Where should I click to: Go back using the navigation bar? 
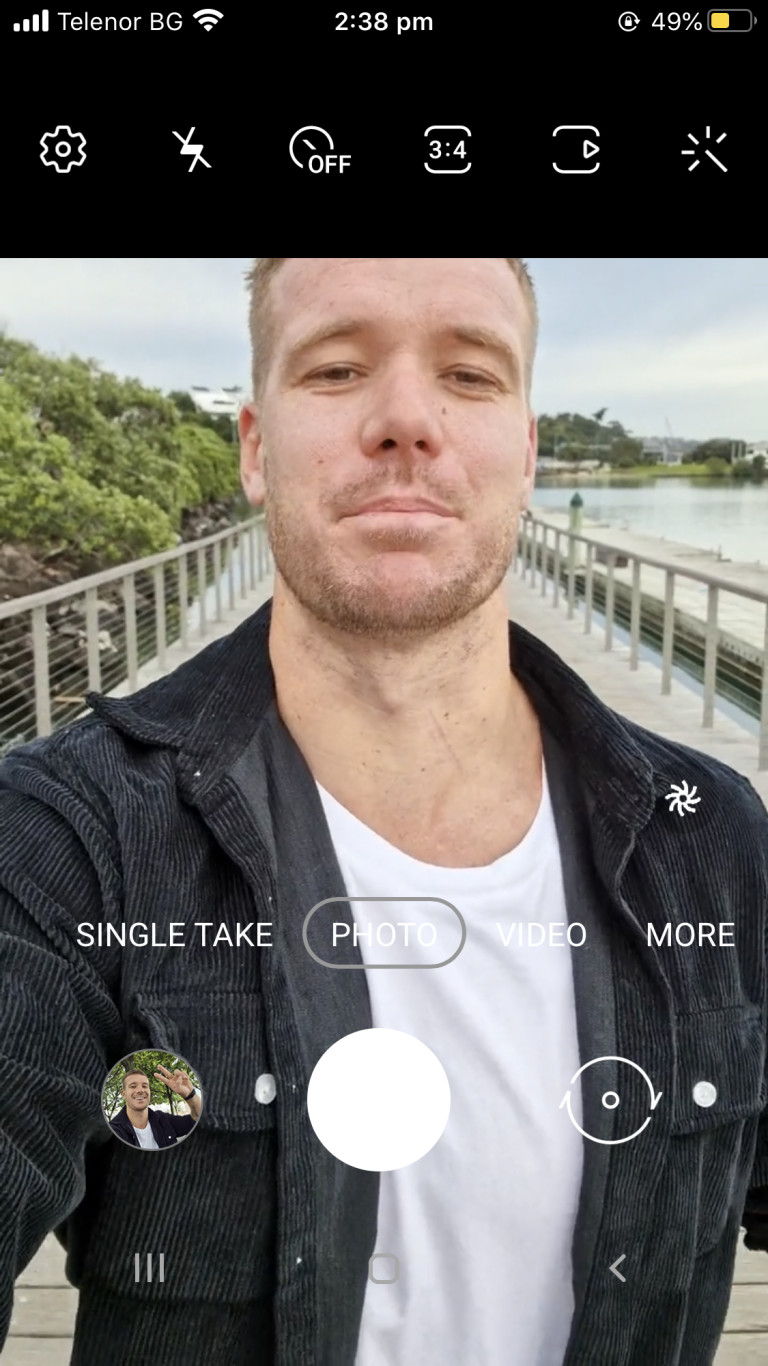[617, 1268]
